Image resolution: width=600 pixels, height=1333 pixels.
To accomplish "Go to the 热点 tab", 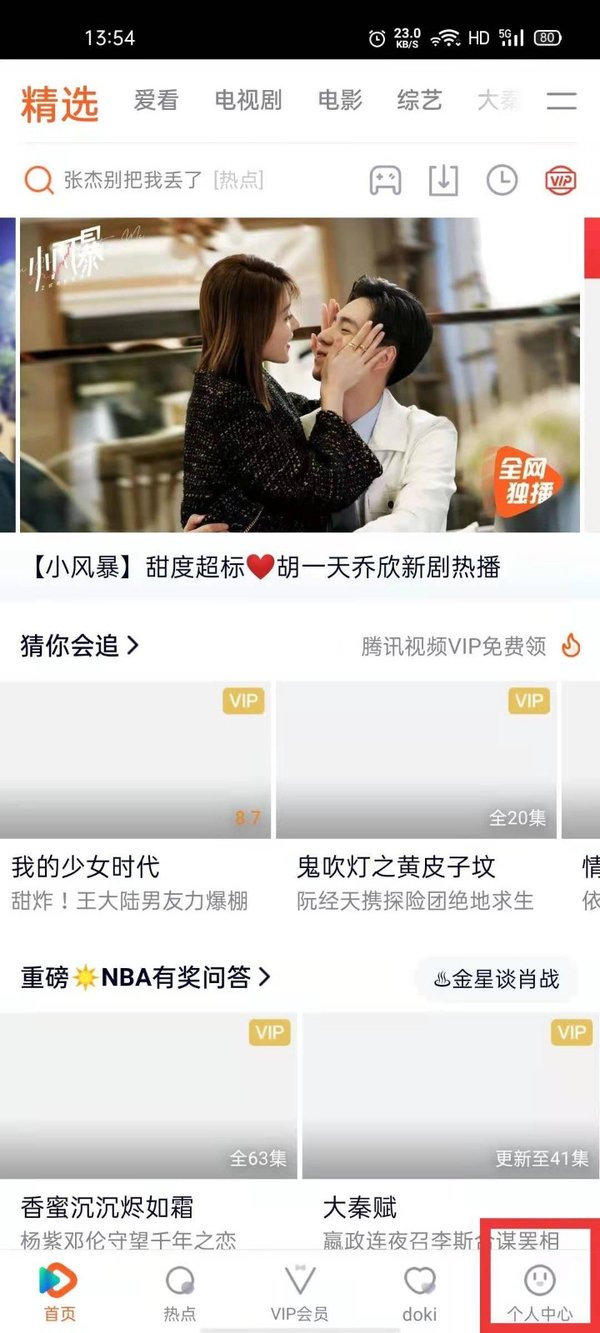I will click(180, 1292).
